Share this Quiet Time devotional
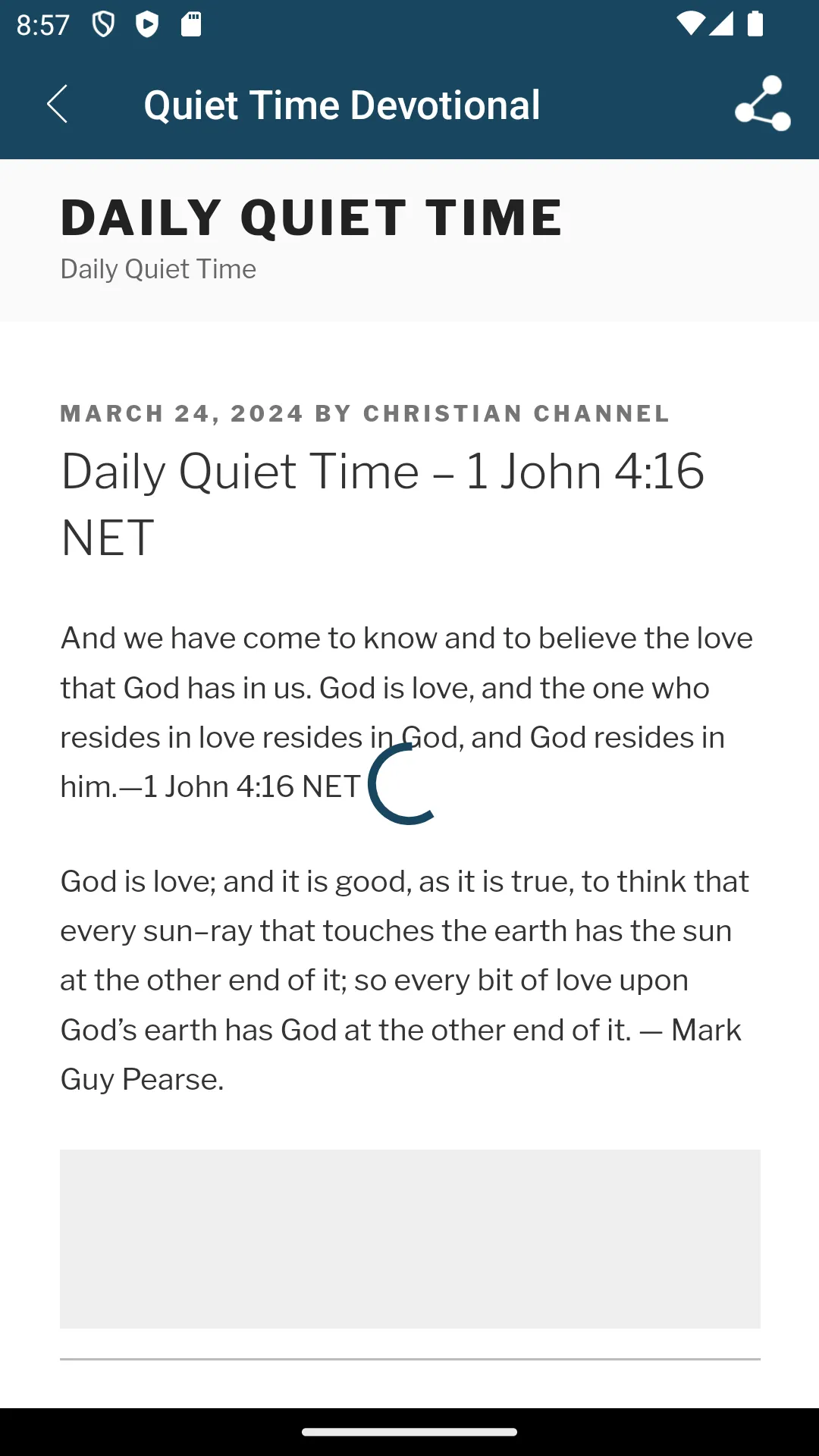The height and width of the screenshot is (1456, 819). 763,104
